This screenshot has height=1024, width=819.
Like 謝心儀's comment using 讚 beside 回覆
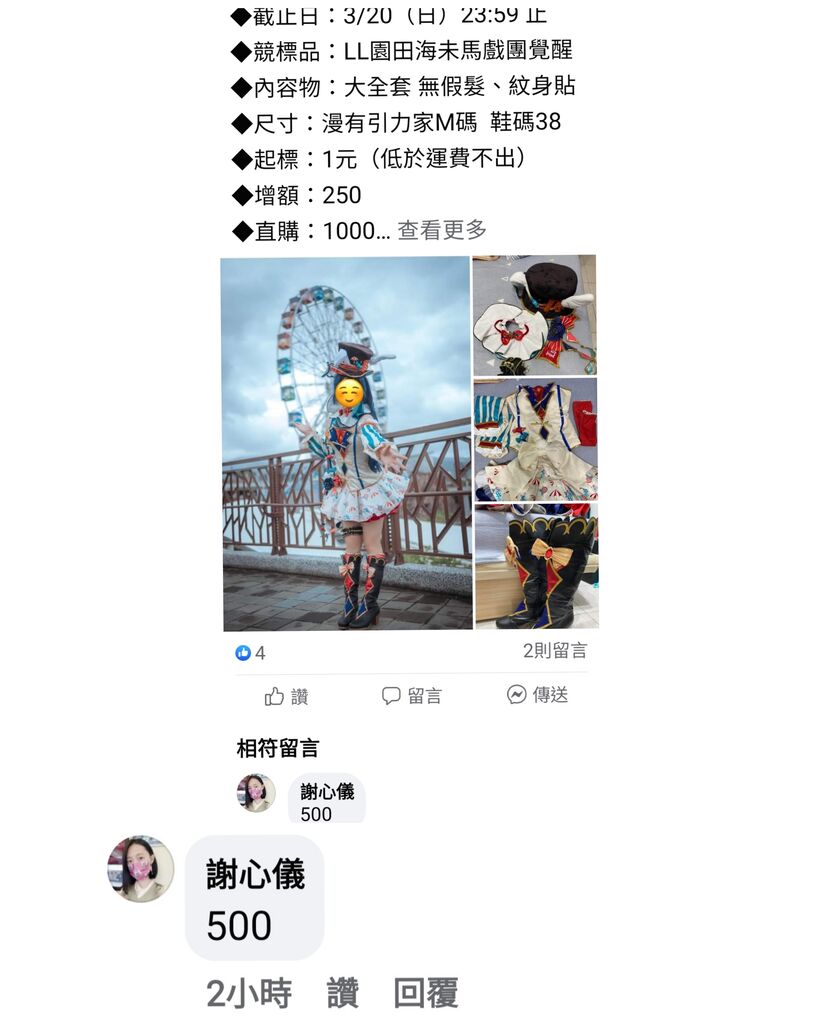[x=343, y=994]
